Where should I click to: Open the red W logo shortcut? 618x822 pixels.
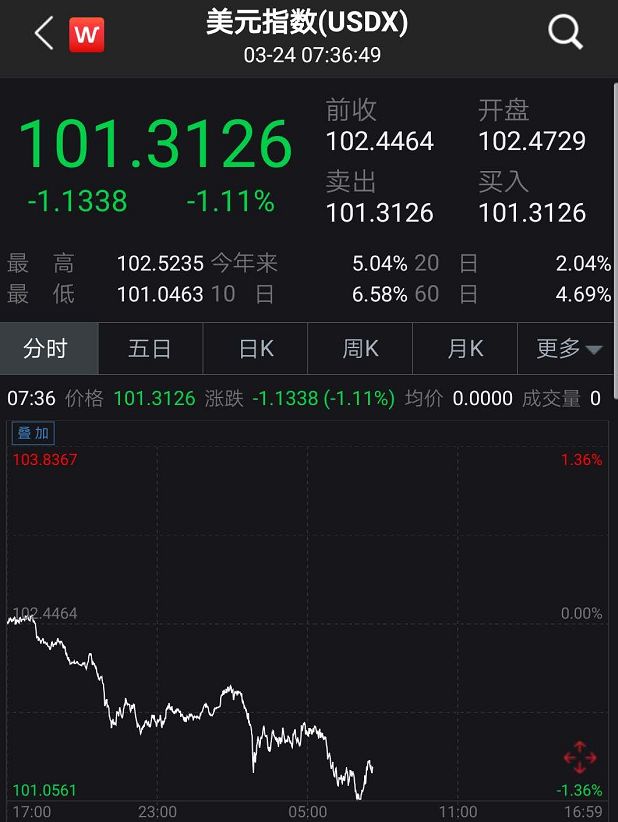(87, 35)
